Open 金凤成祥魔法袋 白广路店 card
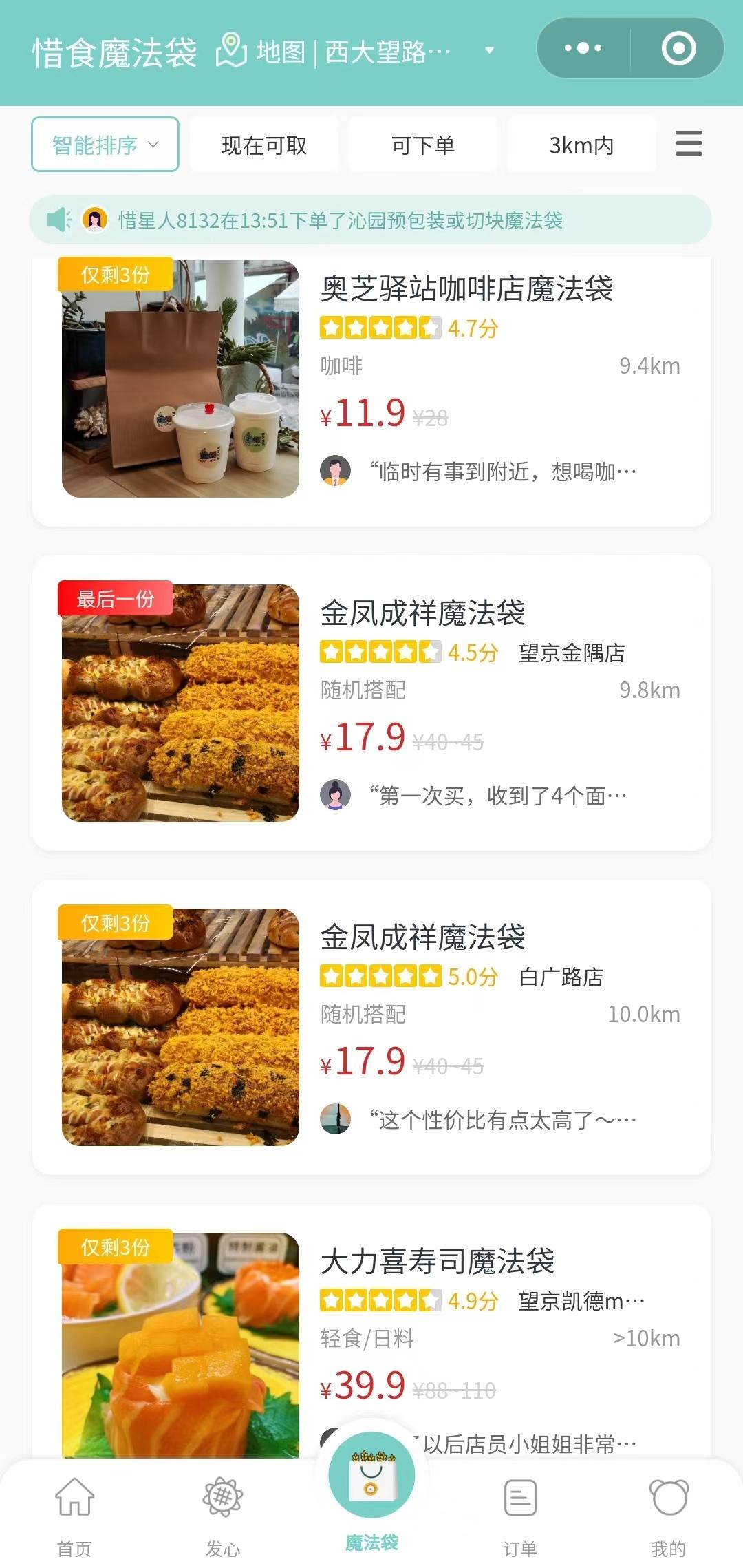Screen dimensions: 743x1568 (x=371, y=1026)
